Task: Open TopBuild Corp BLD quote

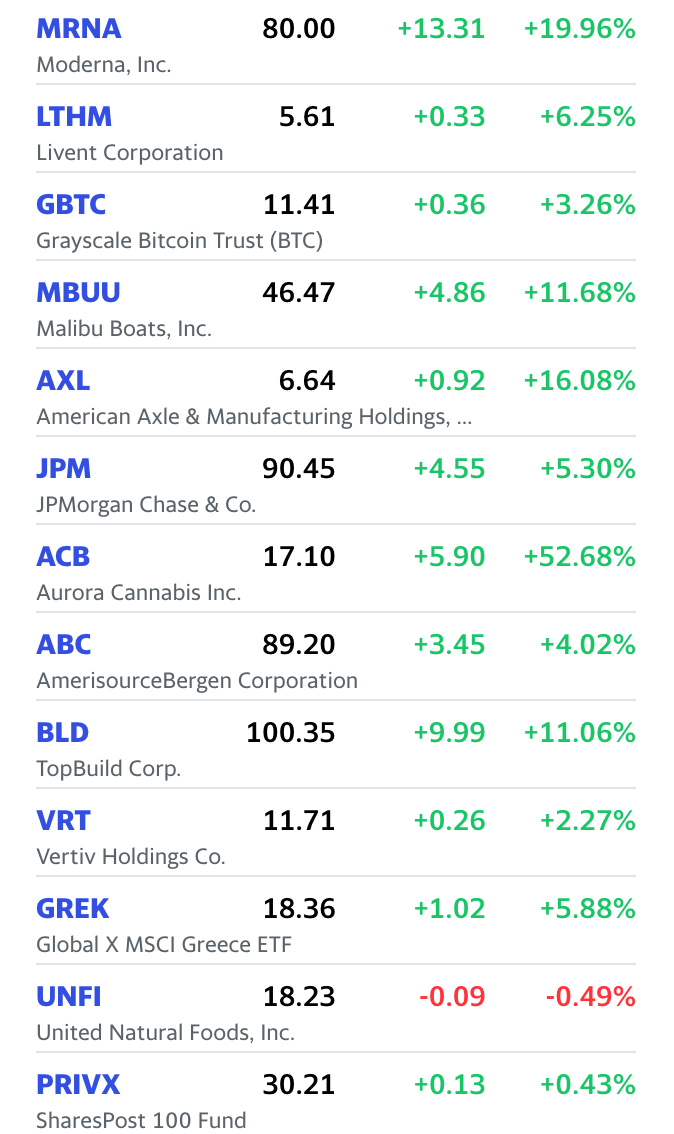Action: [x=63, y=733]
